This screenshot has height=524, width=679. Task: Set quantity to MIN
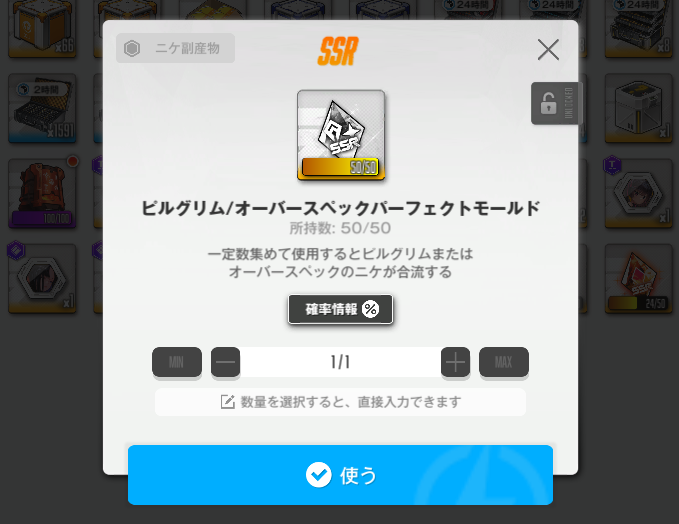click(177, 362)
